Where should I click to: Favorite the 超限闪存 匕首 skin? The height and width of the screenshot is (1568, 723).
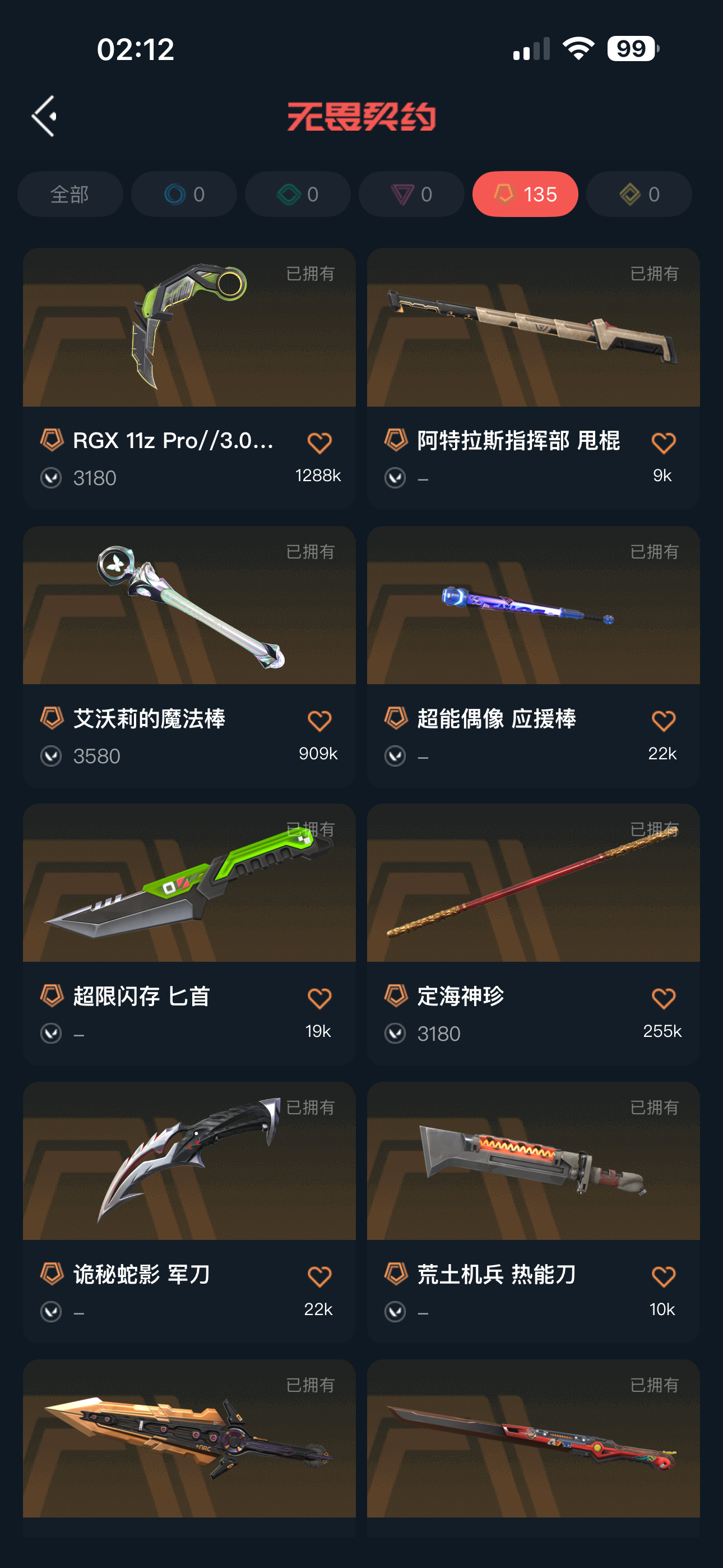coord(319,998)
